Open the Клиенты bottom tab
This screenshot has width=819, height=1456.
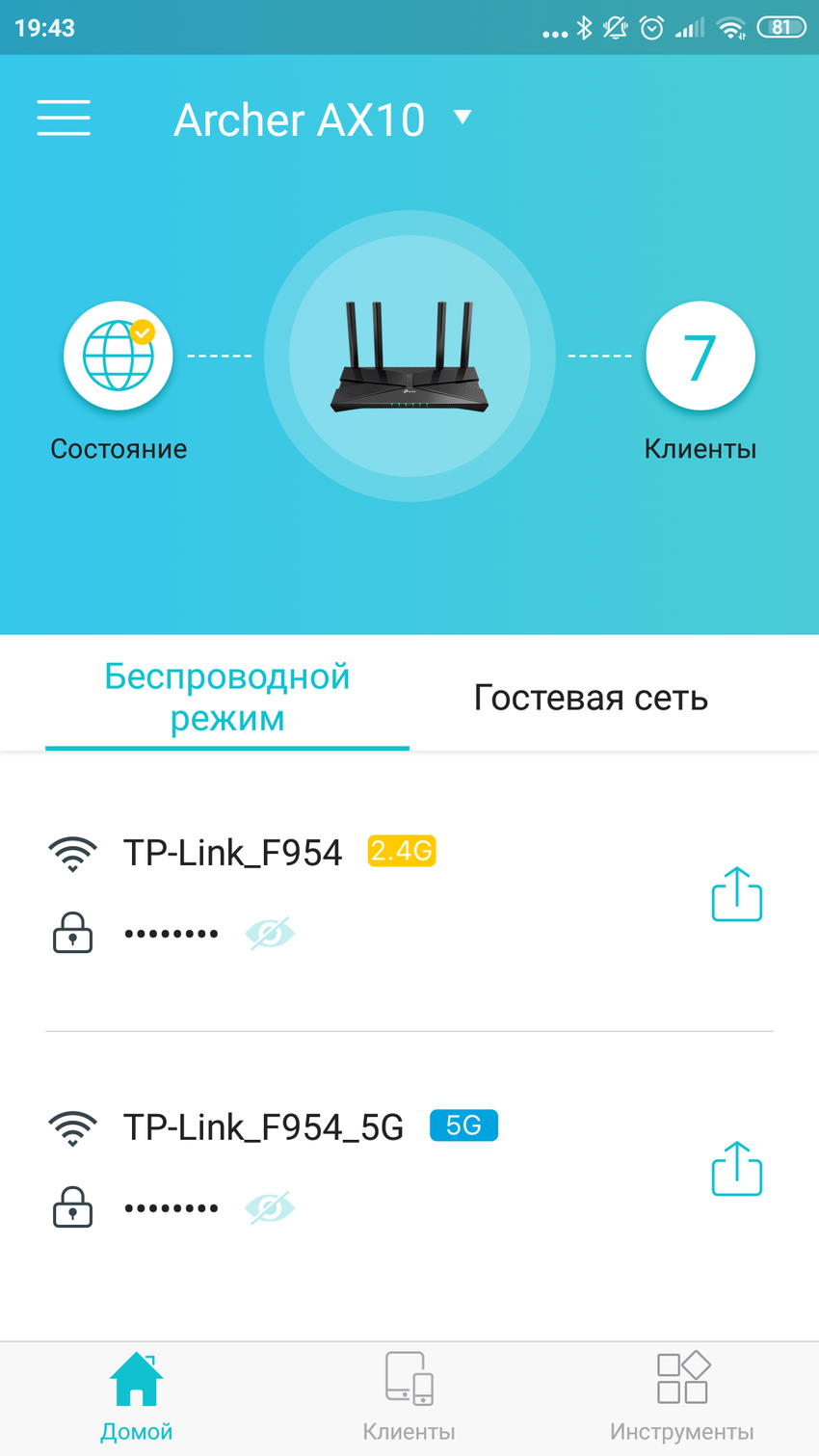tap(409, 1395)
